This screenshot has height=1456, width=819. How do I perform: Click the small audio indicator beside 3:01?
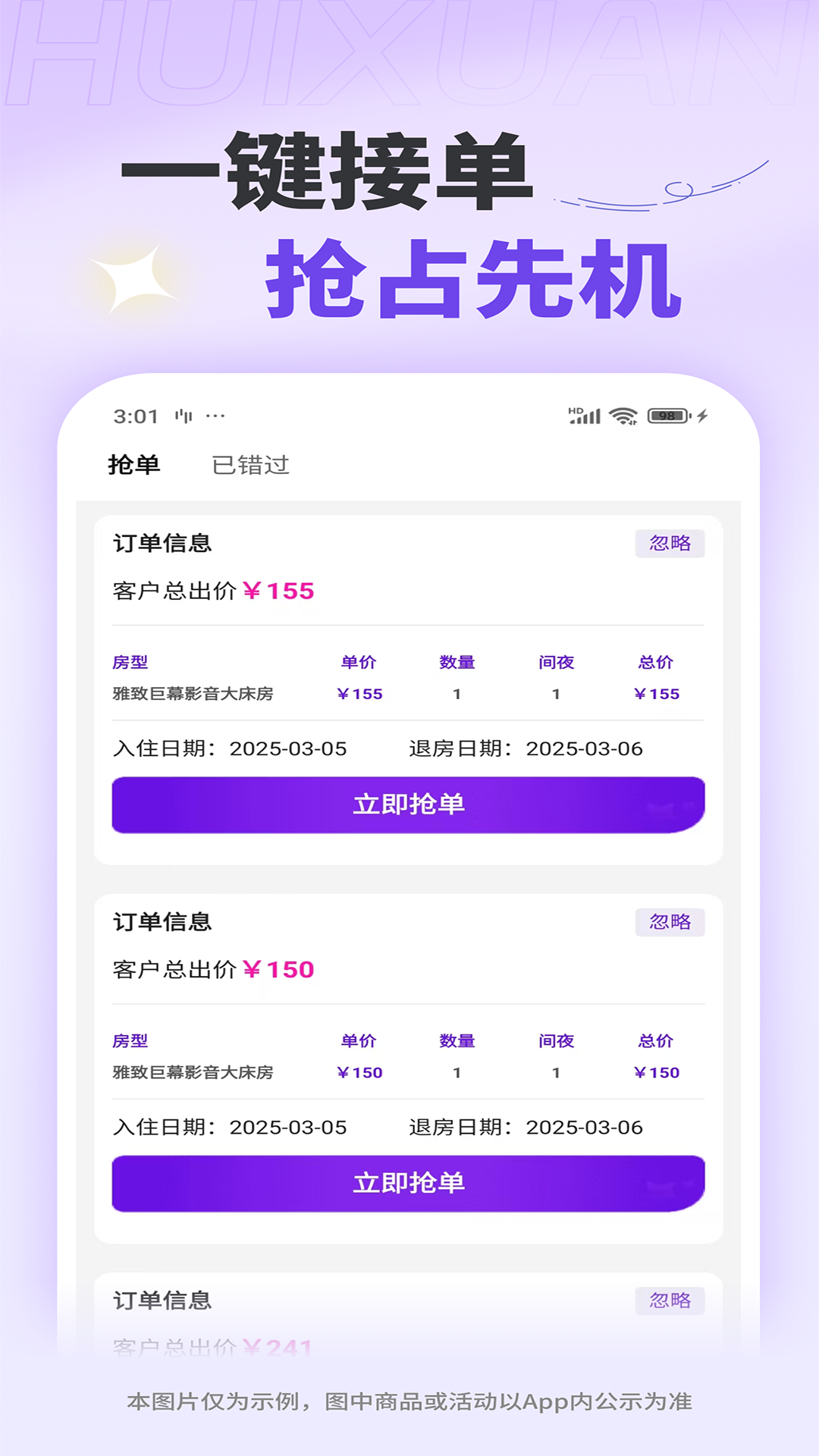182,415
